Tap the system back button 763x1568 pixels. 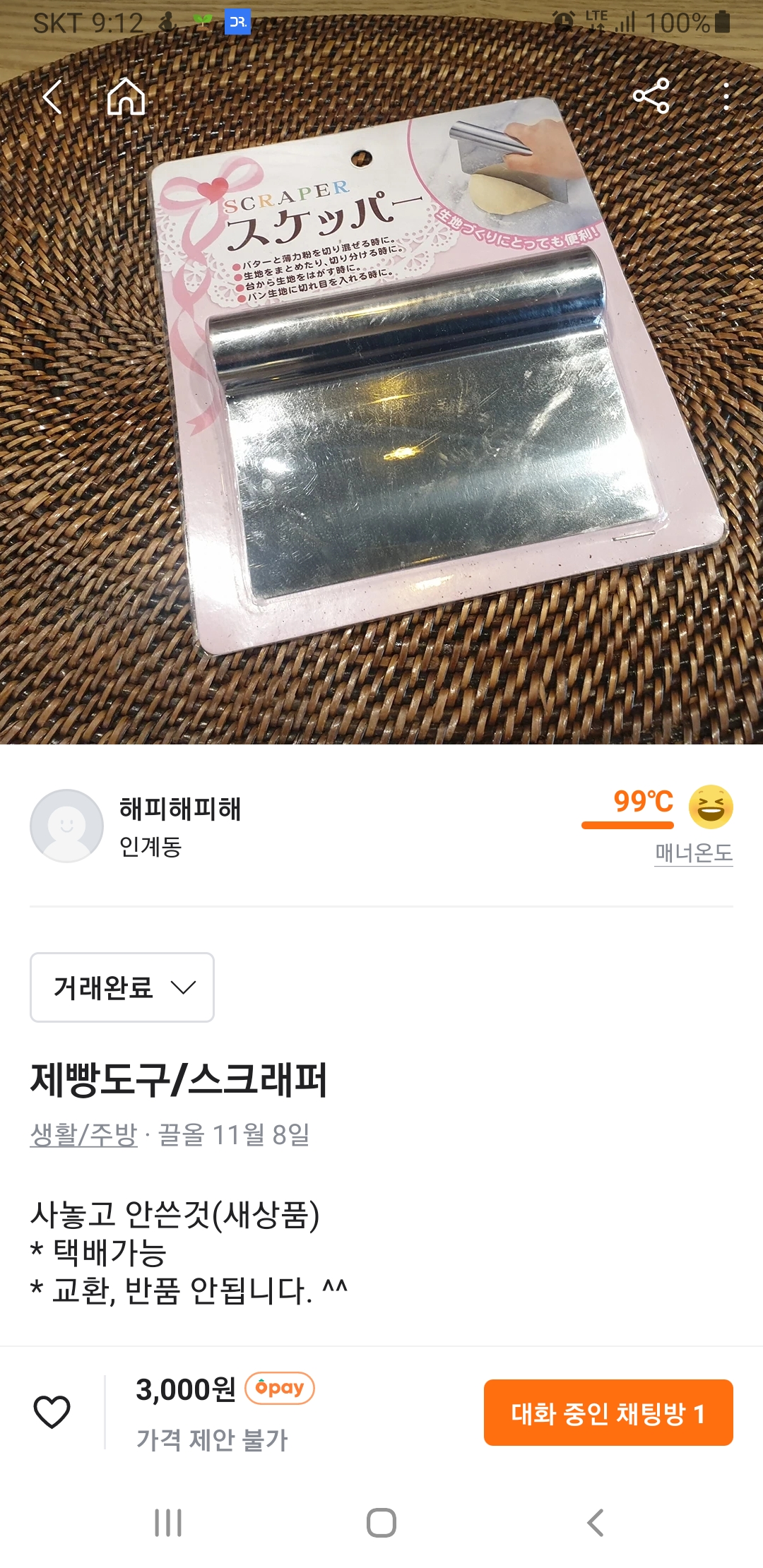(x=596, y=1523)
